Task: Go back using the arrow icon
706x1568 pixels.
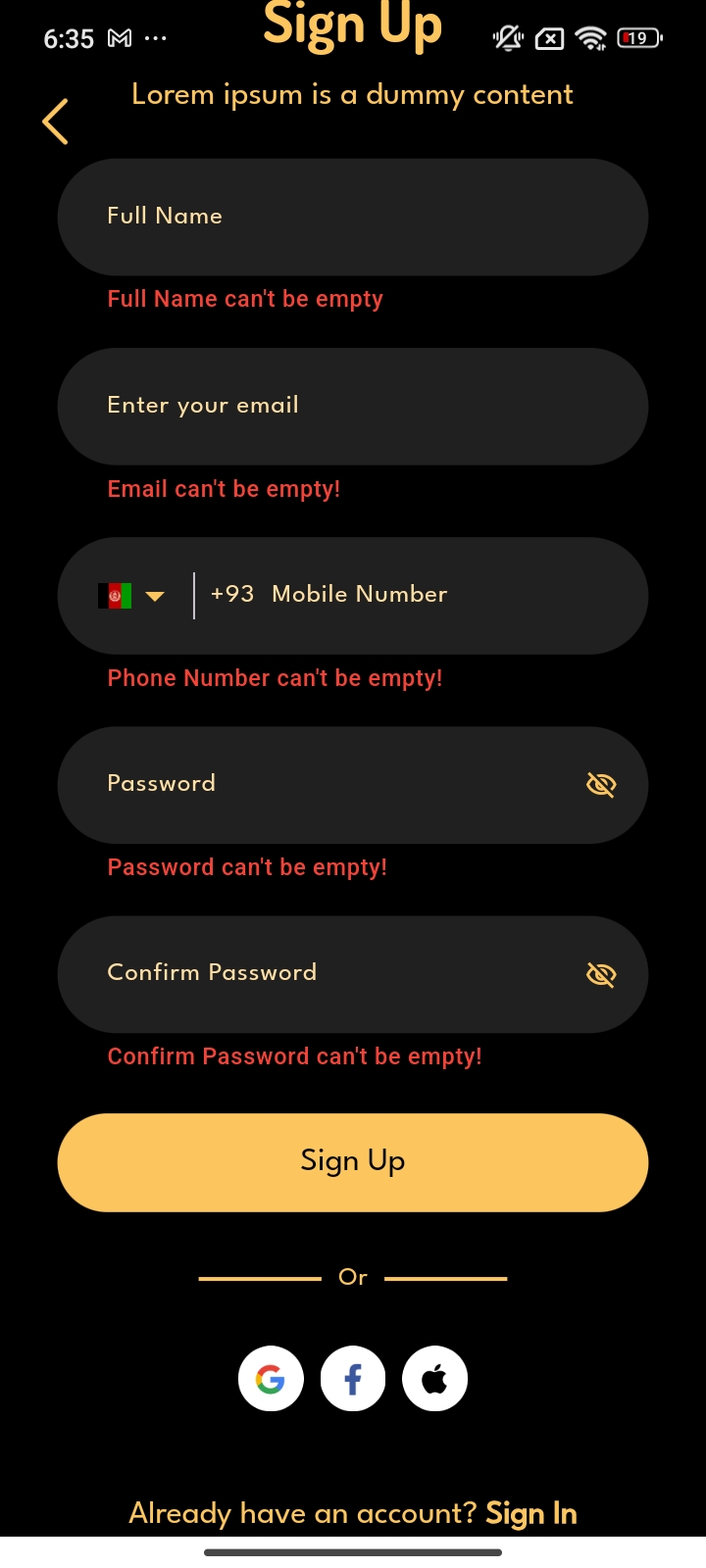Action: point(56,122)
